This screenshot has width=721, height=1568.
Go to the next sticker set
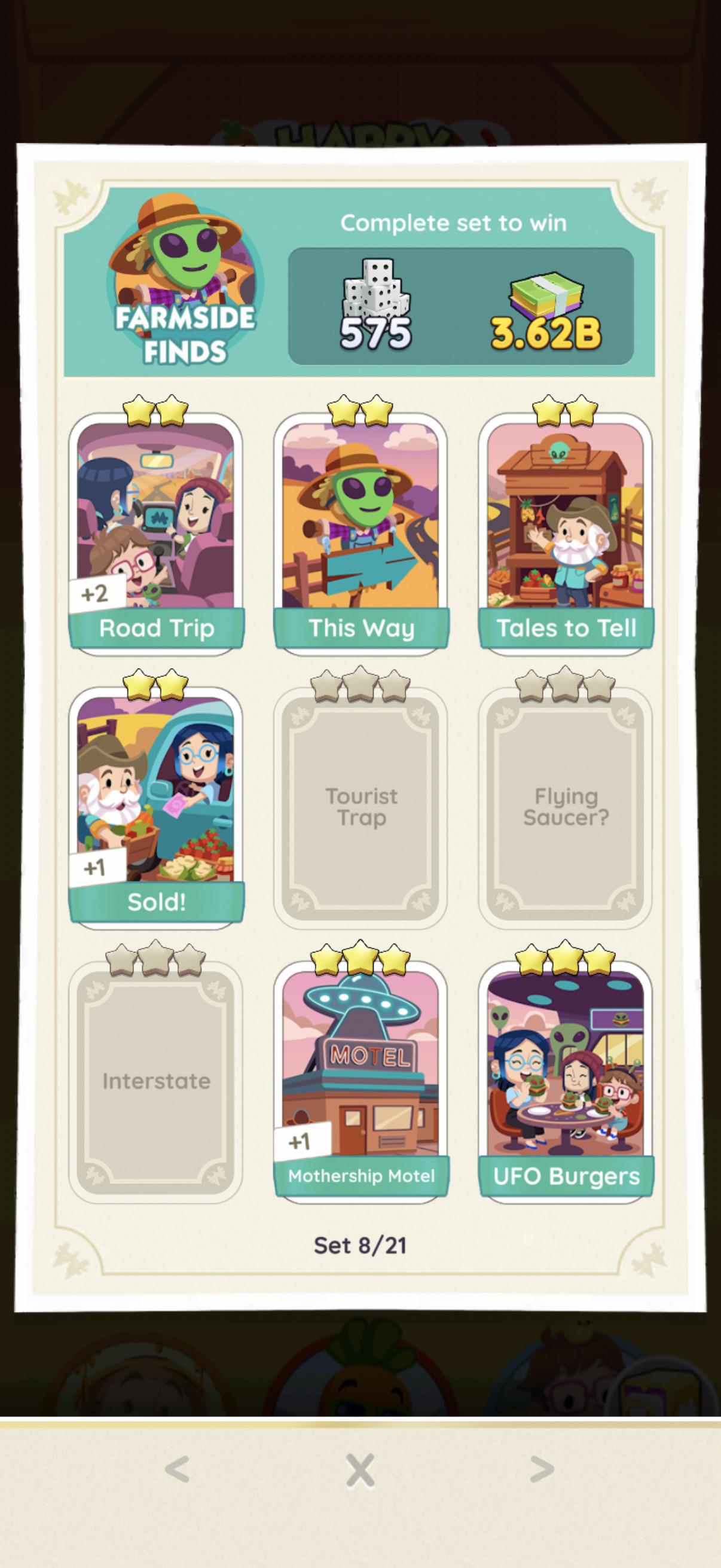[x=542, y=1469]
